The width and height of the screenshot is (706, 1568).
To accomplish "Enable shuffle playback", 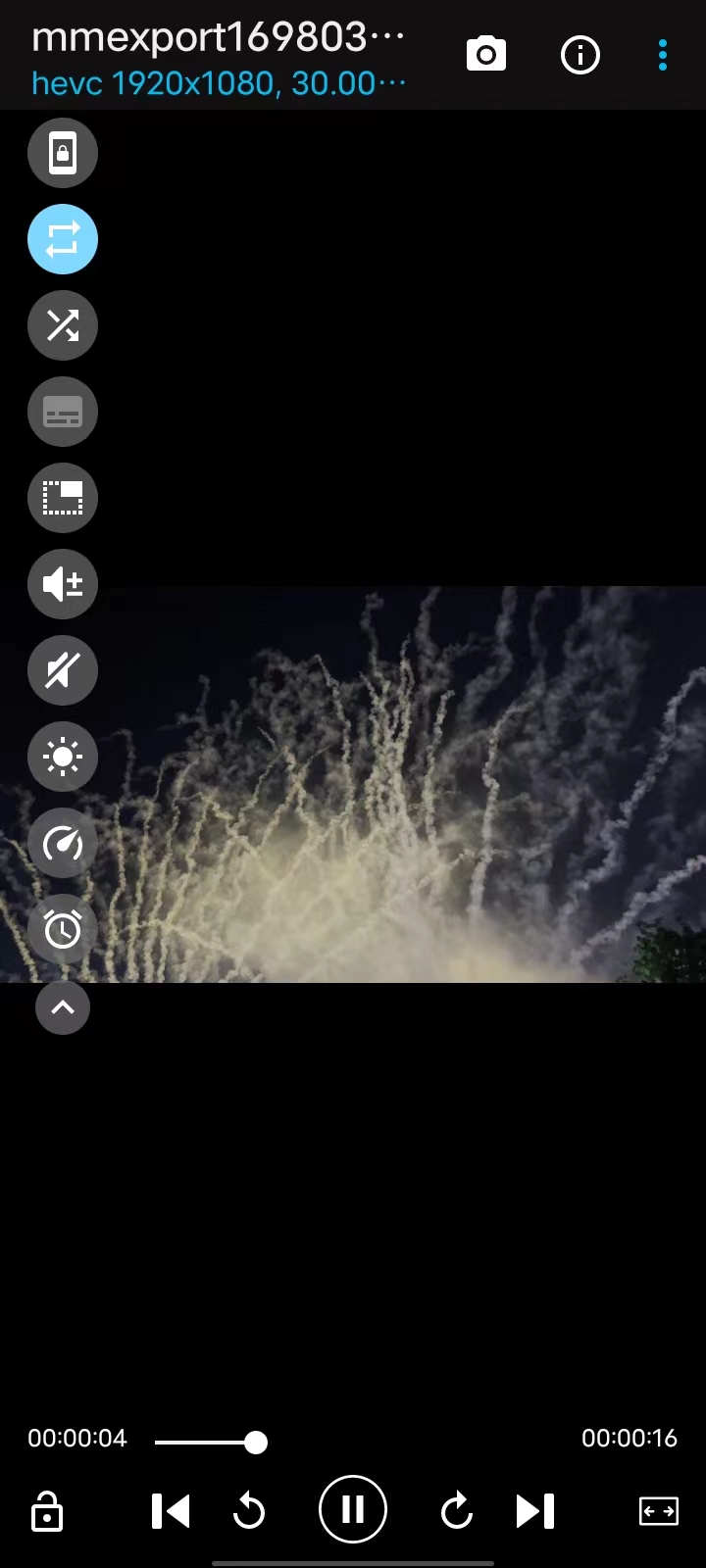I will pos(63,325).
